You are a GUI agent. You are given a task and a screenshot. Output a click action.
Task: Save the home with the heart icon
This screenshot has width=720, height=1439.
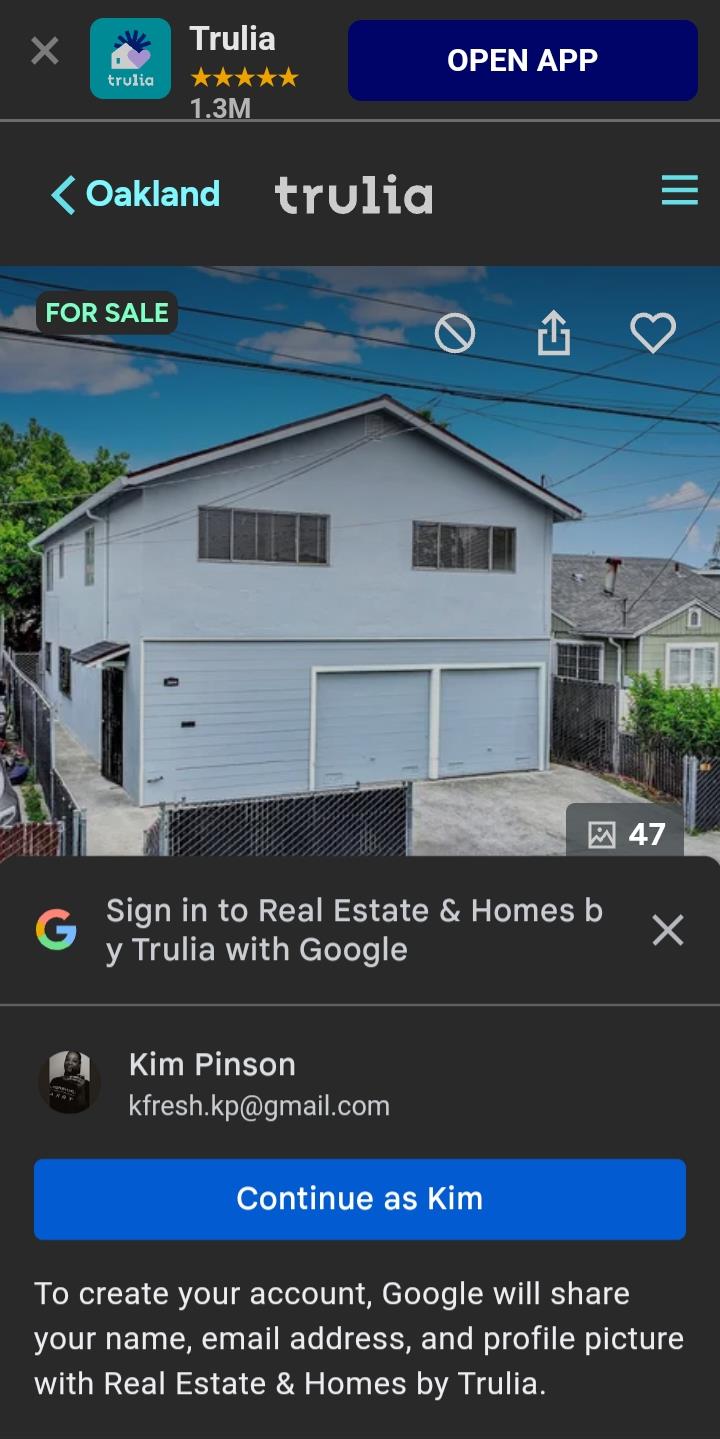pos(653,333)
